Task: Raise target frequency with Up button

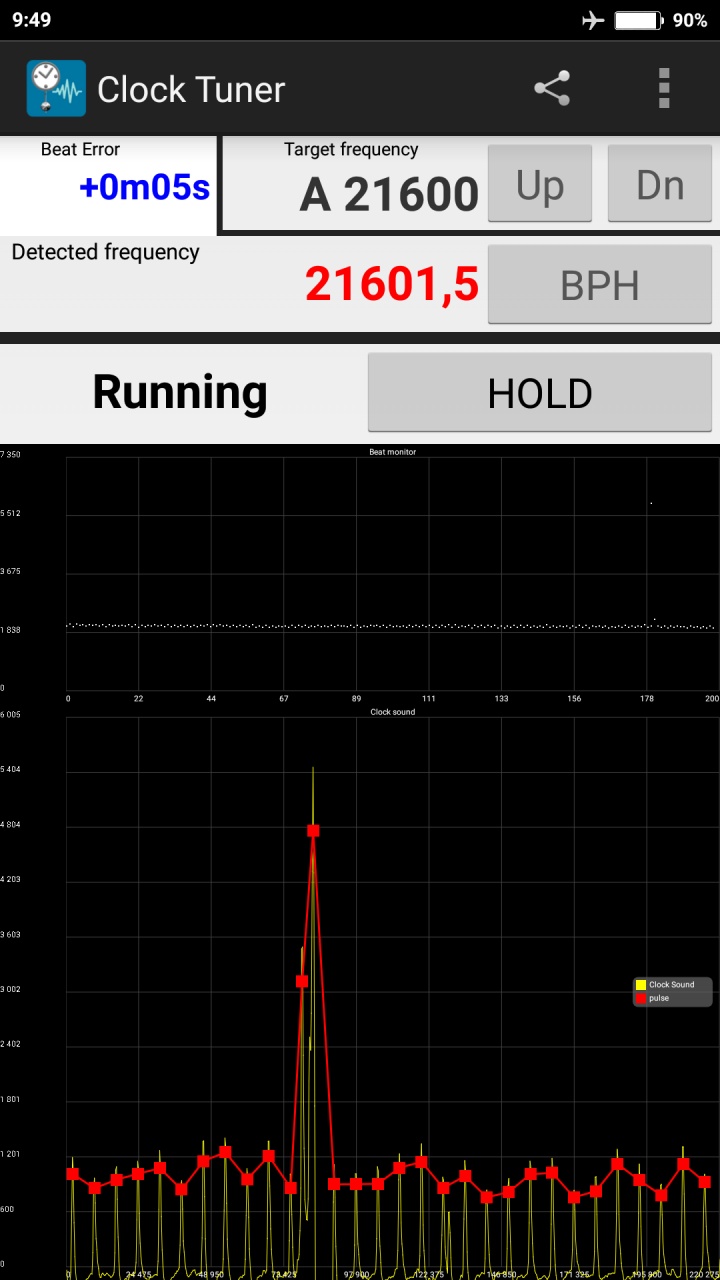Action: (540, 185)
